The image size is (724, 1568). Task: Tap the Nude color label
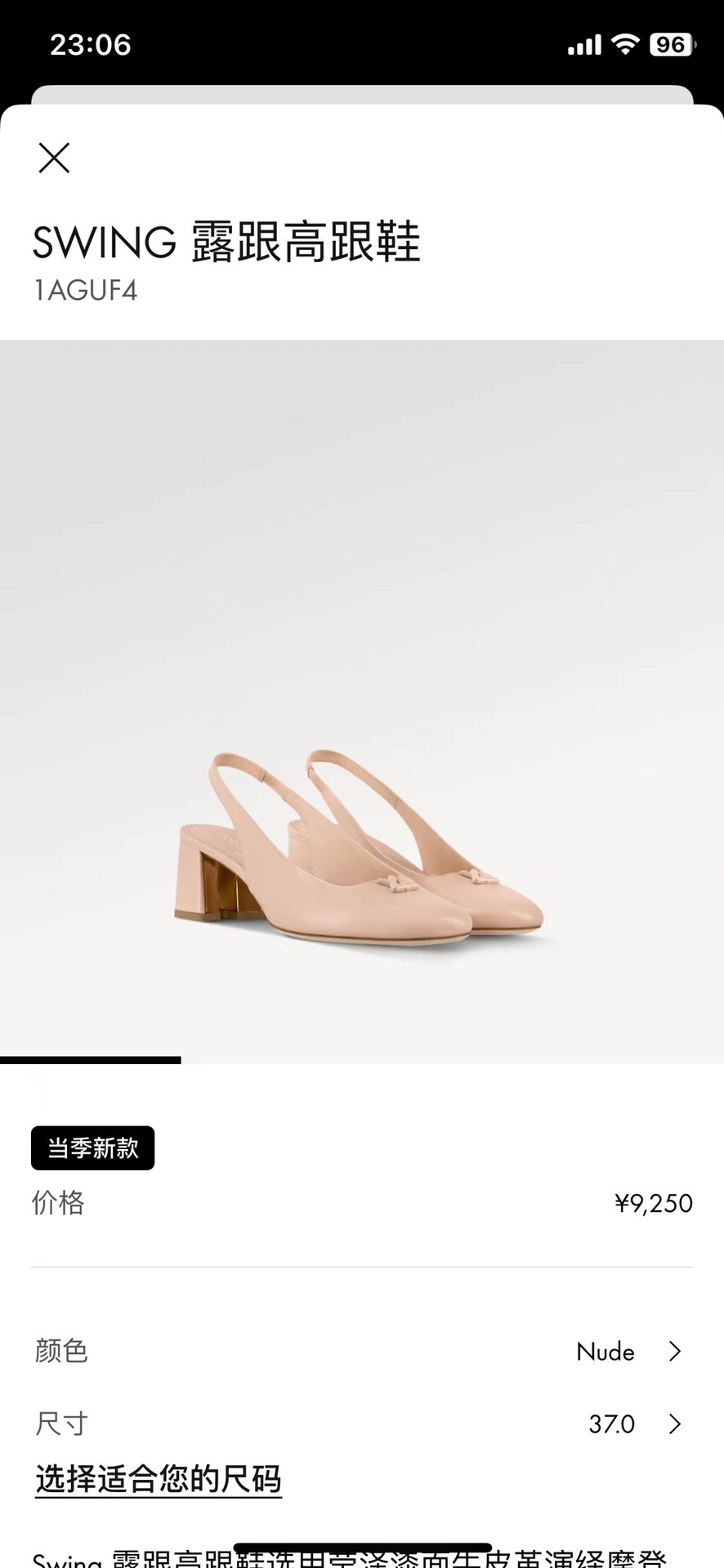606,1352
